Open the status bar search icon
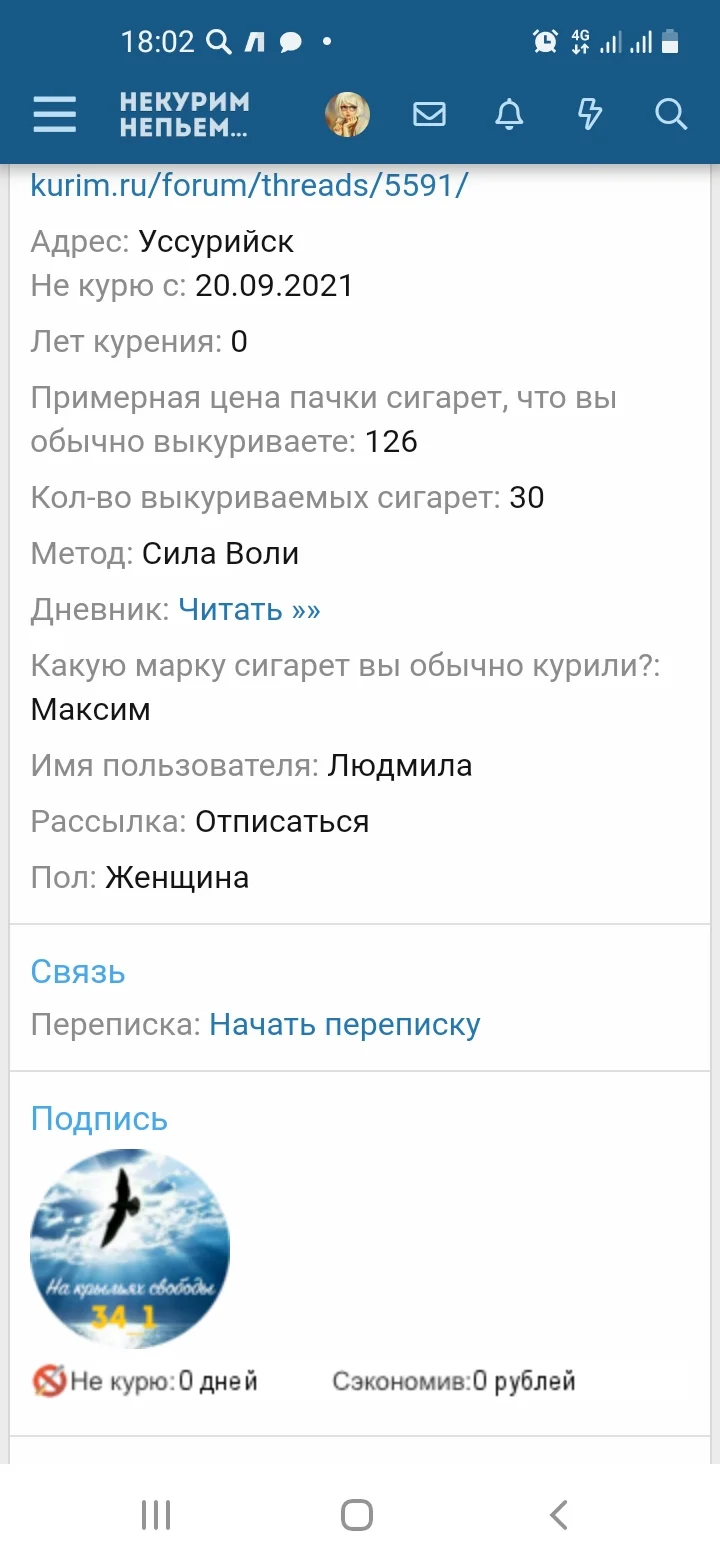 click(217, 41)
